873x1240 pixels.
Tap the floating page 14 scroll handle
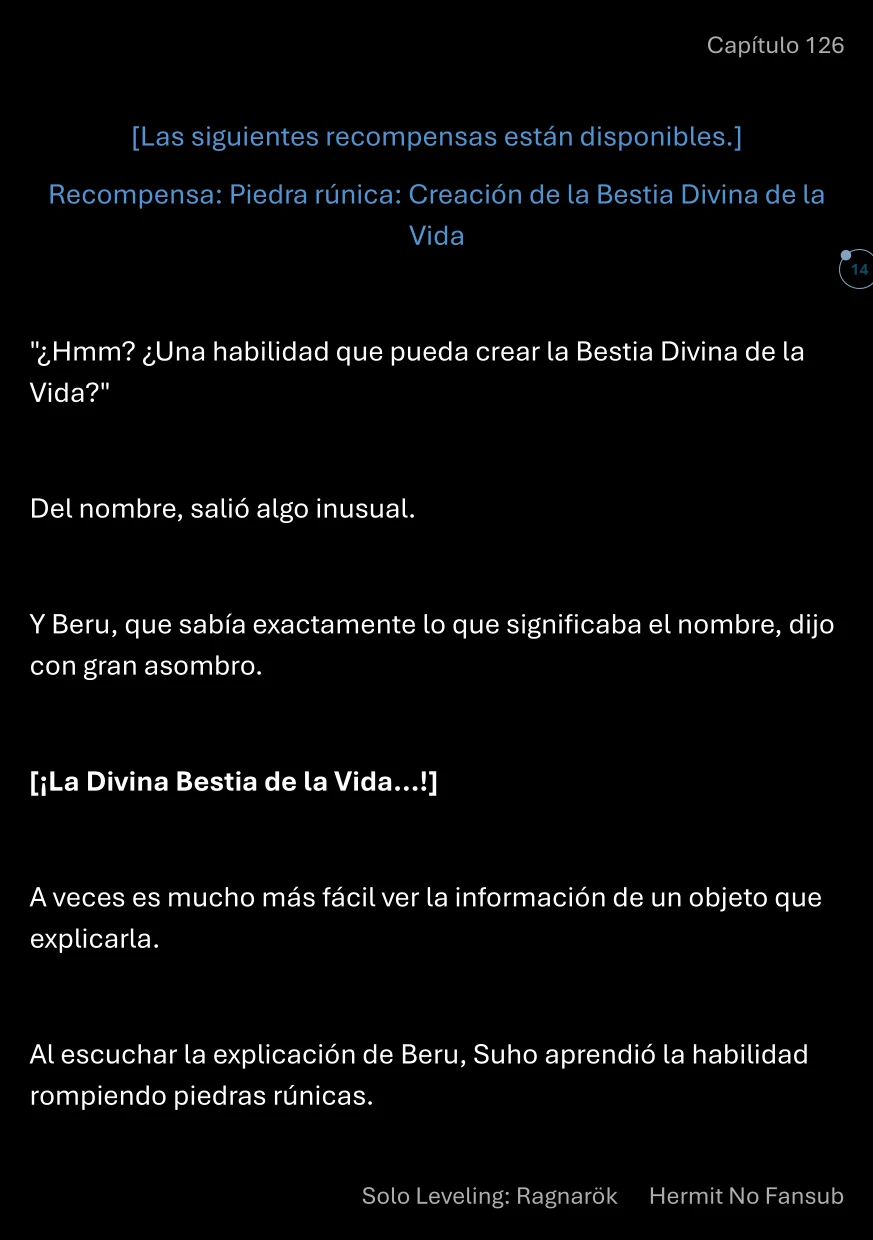coord(857,270)
